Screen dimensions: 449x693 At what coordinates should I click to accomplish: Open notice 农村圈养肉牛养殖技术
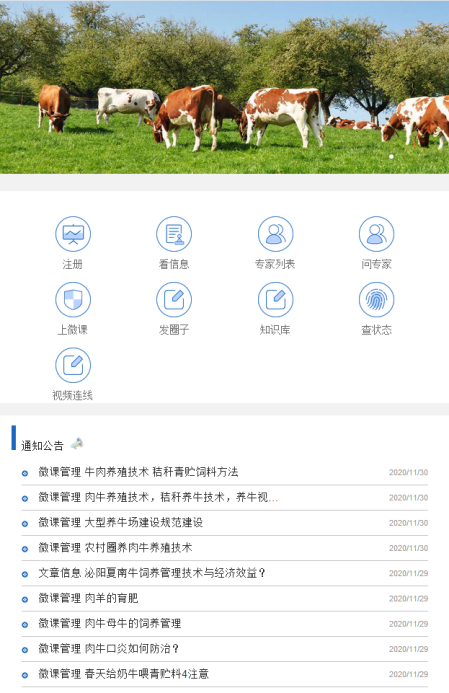pos(224,548)
